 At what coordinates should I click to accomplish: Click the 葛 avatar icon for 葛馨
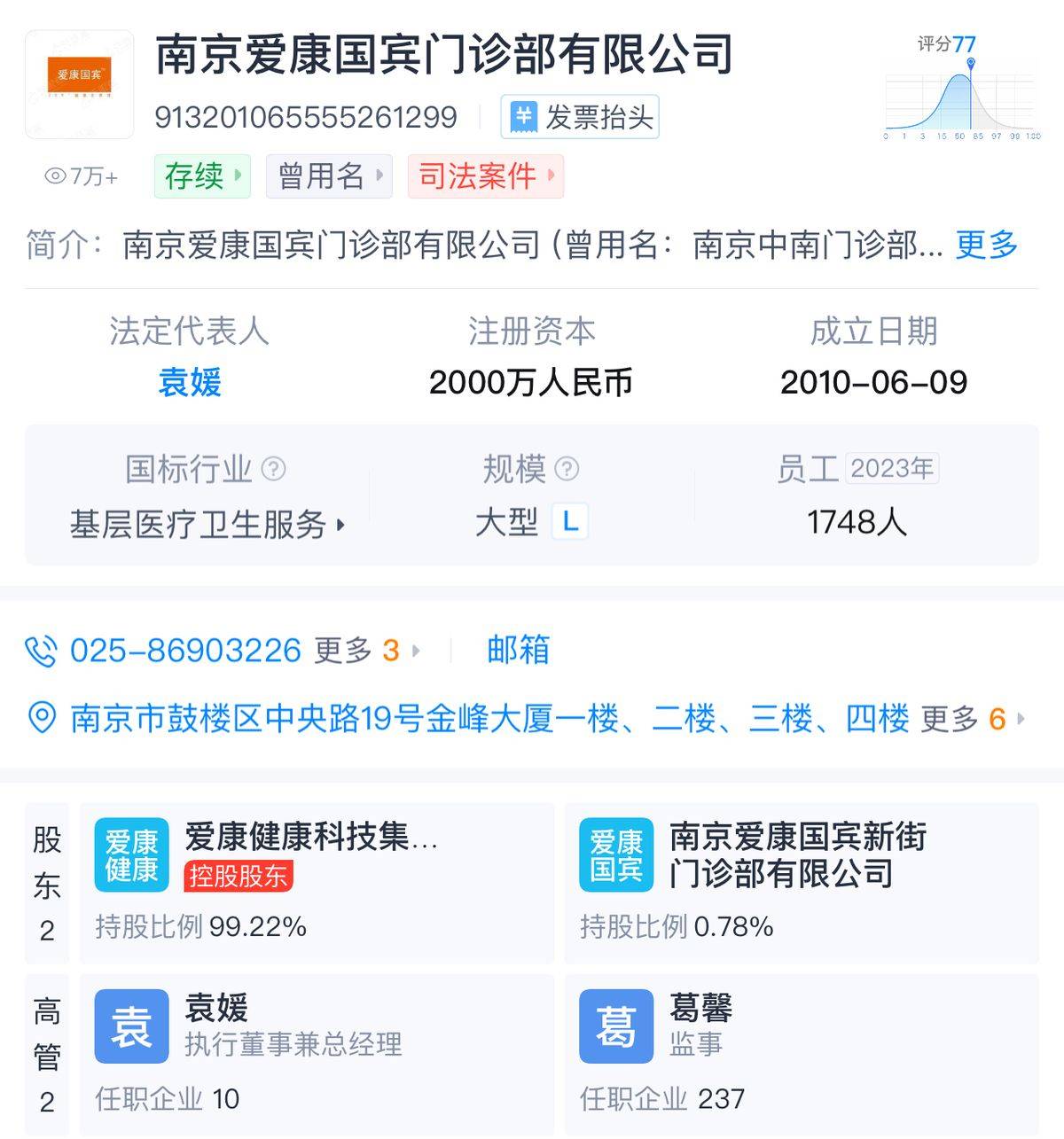pos(616,1024)
